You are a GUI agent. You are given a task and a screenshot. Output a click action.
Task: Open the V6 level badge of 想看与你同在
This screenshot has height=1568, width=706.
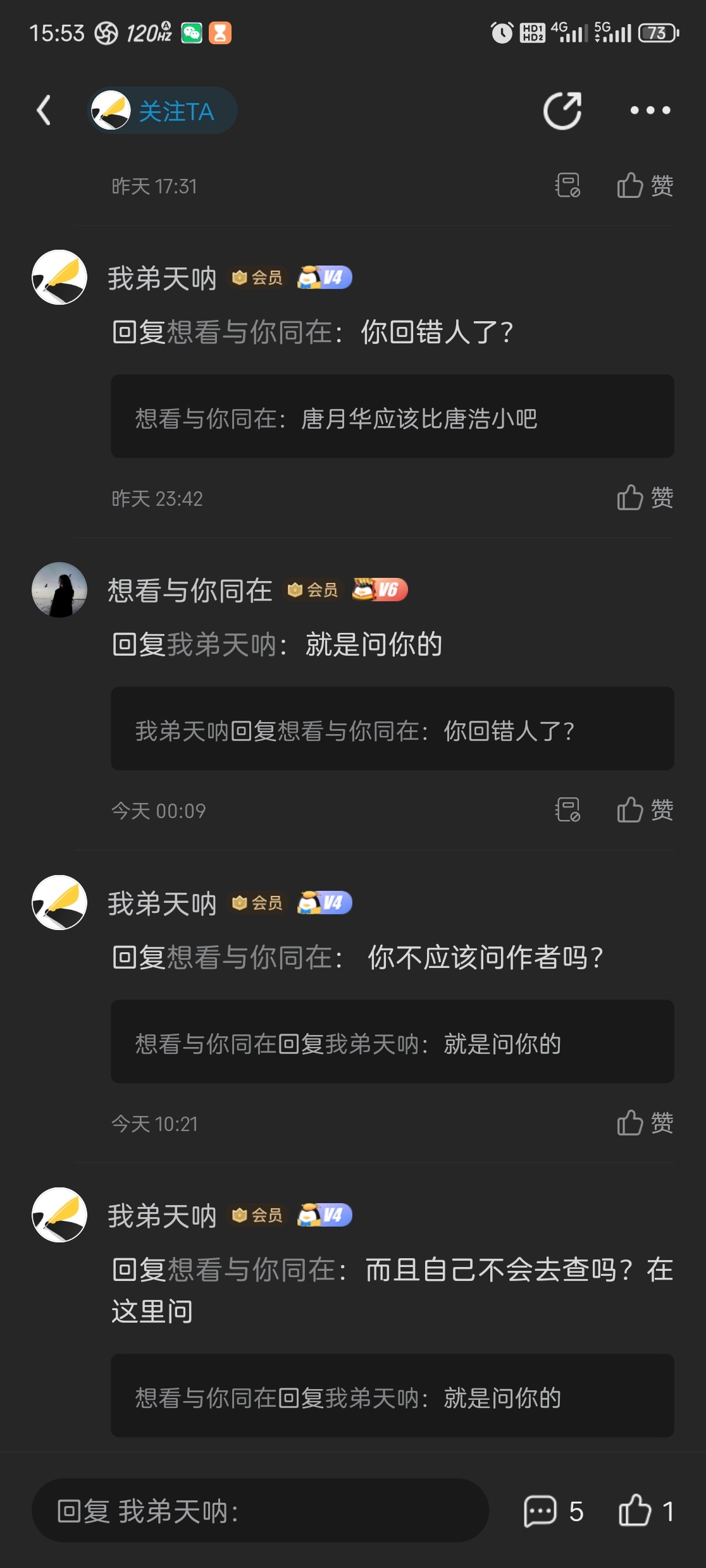tap(380, 590)
